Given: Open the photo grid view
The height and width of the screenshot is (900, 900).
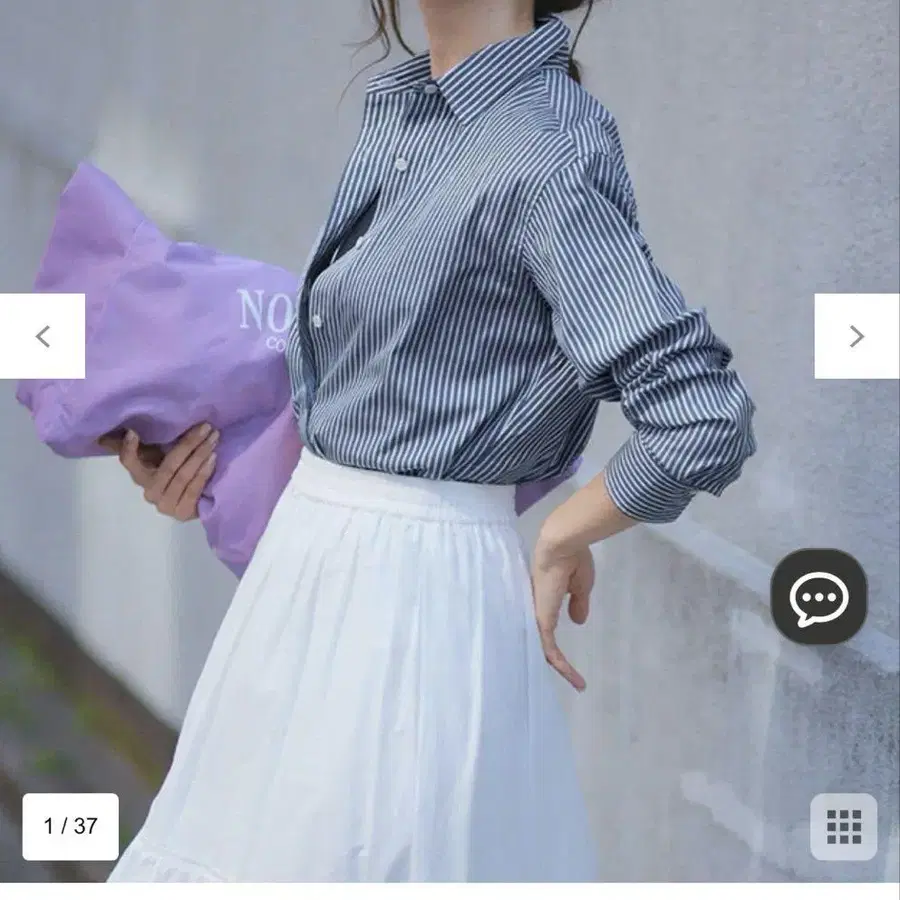Looking at the screenshot, I should [843, 827].
